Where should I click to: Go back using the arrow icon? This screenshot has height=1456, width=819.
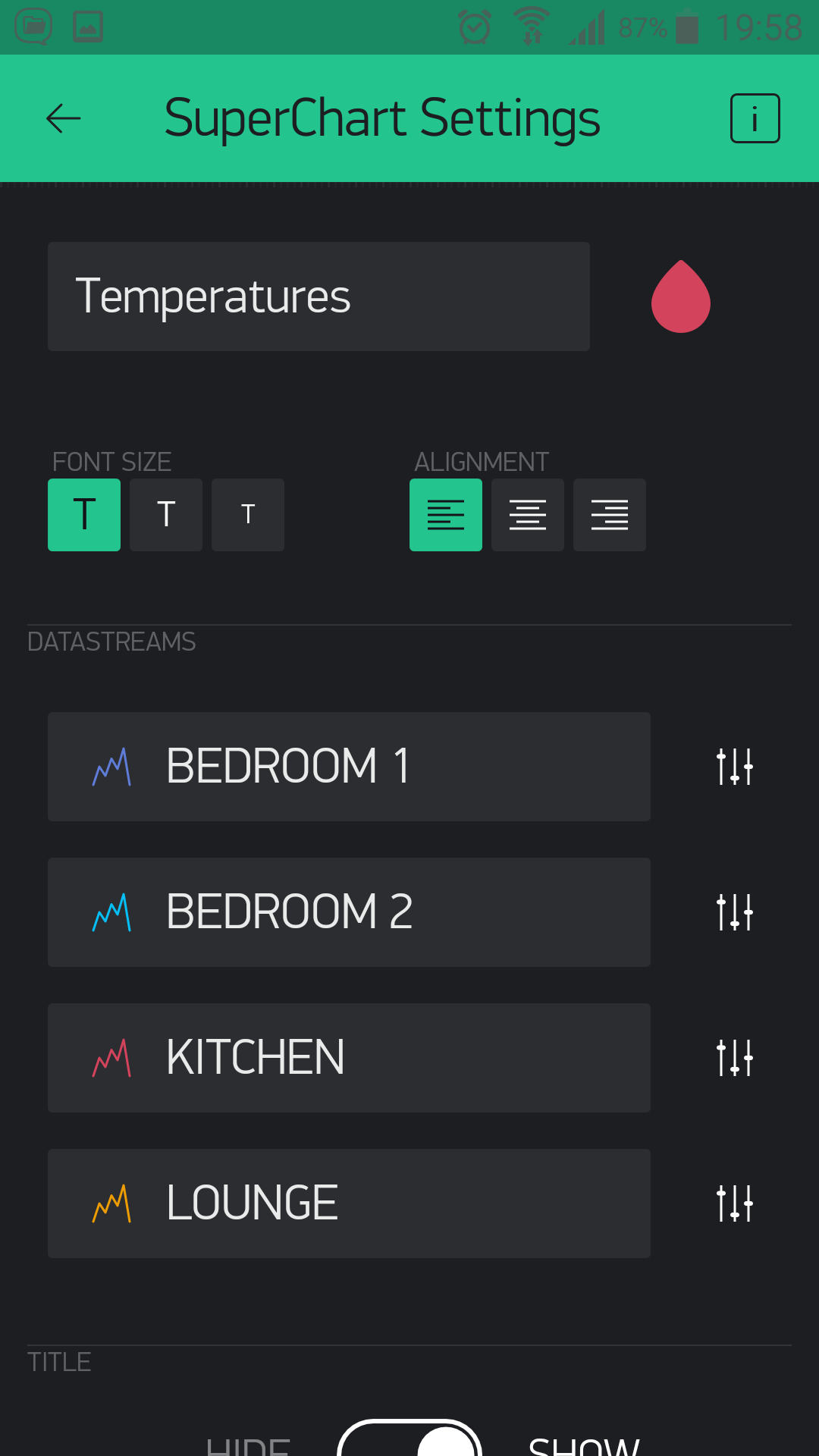pos(64,118)
